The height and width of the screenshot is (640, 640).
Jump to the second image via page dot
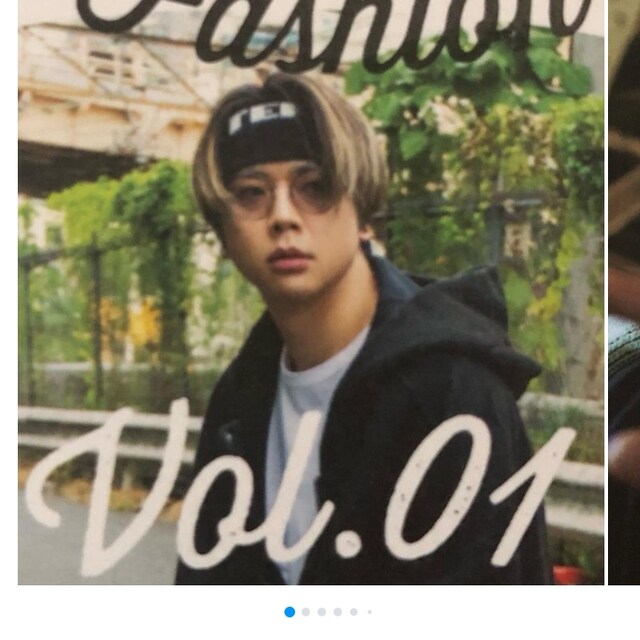306,612
